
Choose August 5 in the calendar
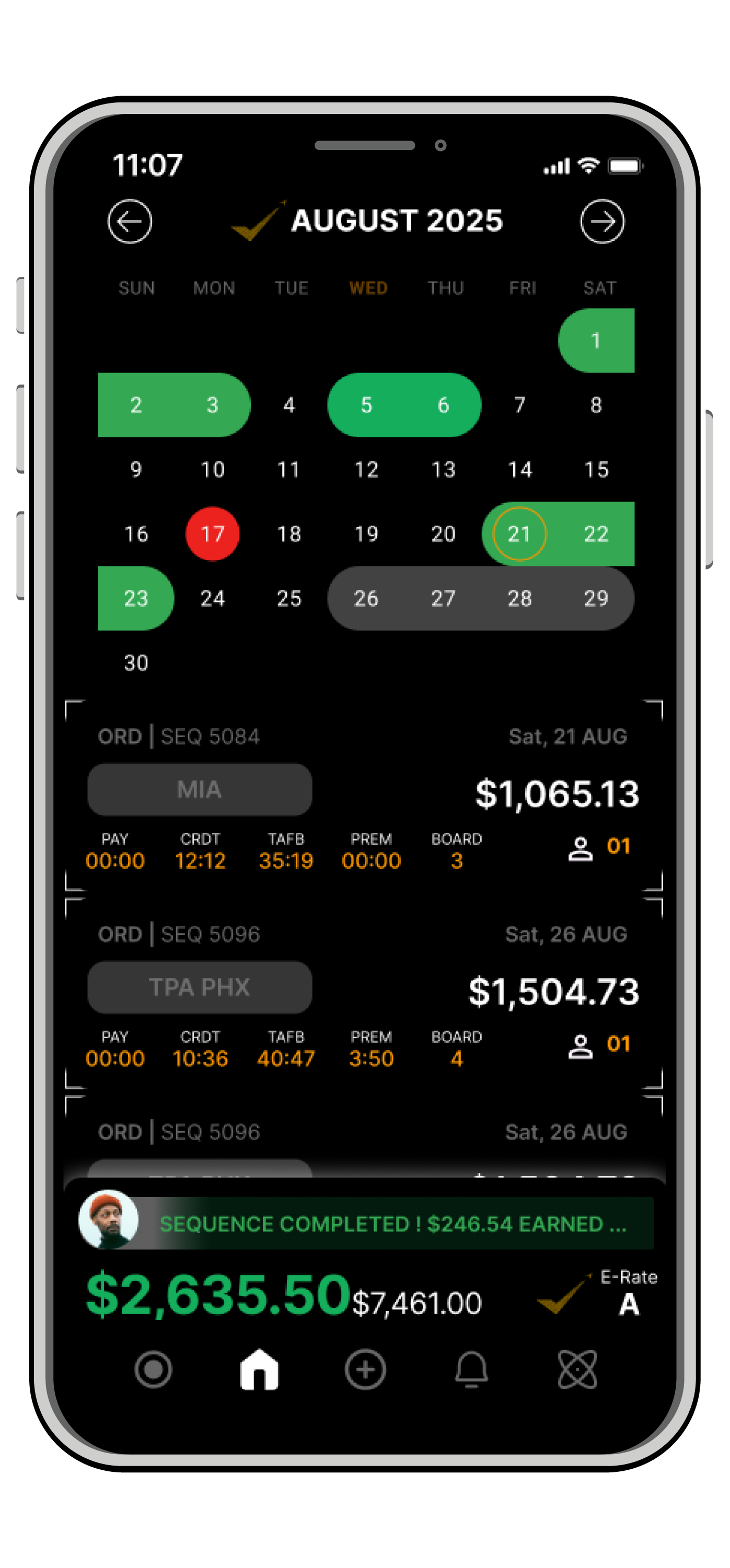tap(366, 405)
